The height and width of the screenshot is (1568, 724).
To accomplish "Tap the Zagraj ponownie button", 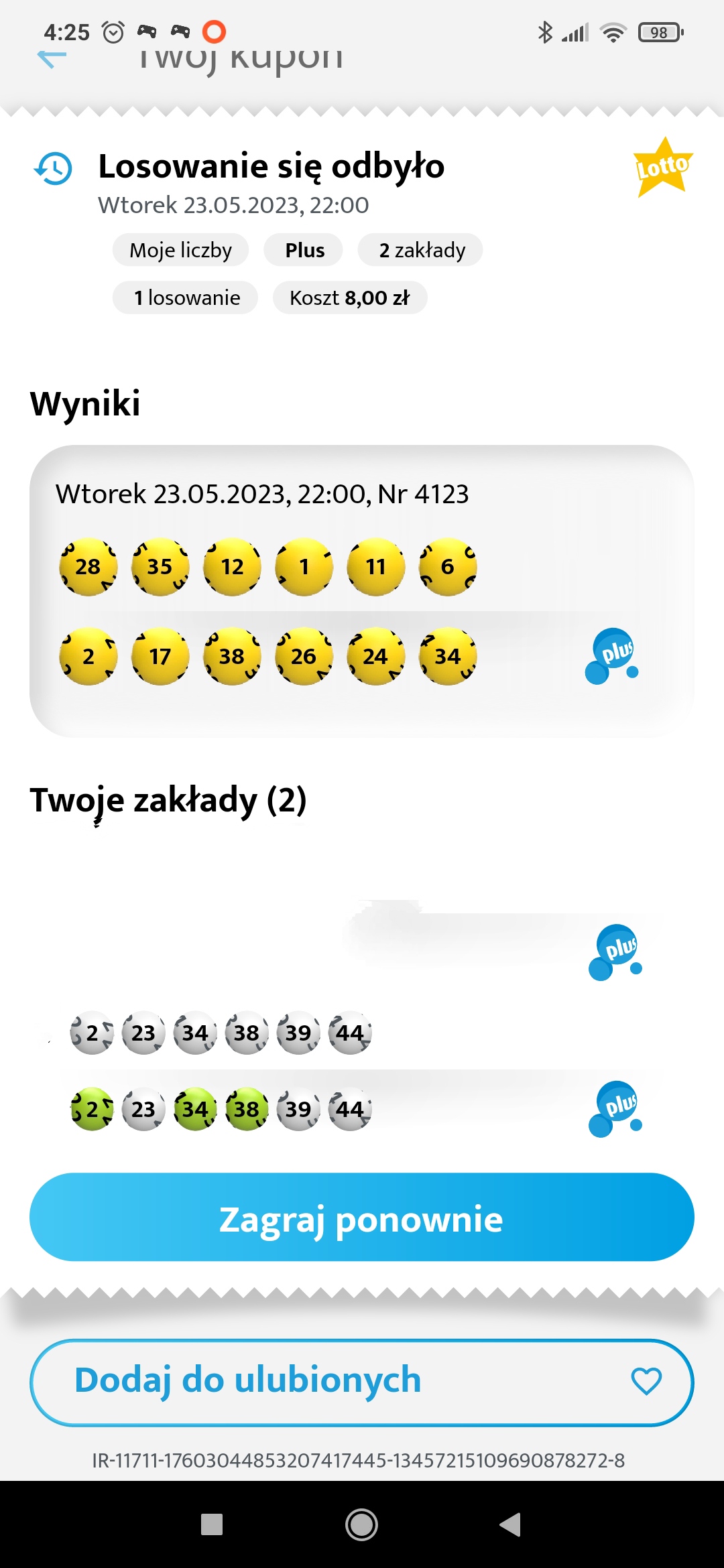I will [361, 1218].
